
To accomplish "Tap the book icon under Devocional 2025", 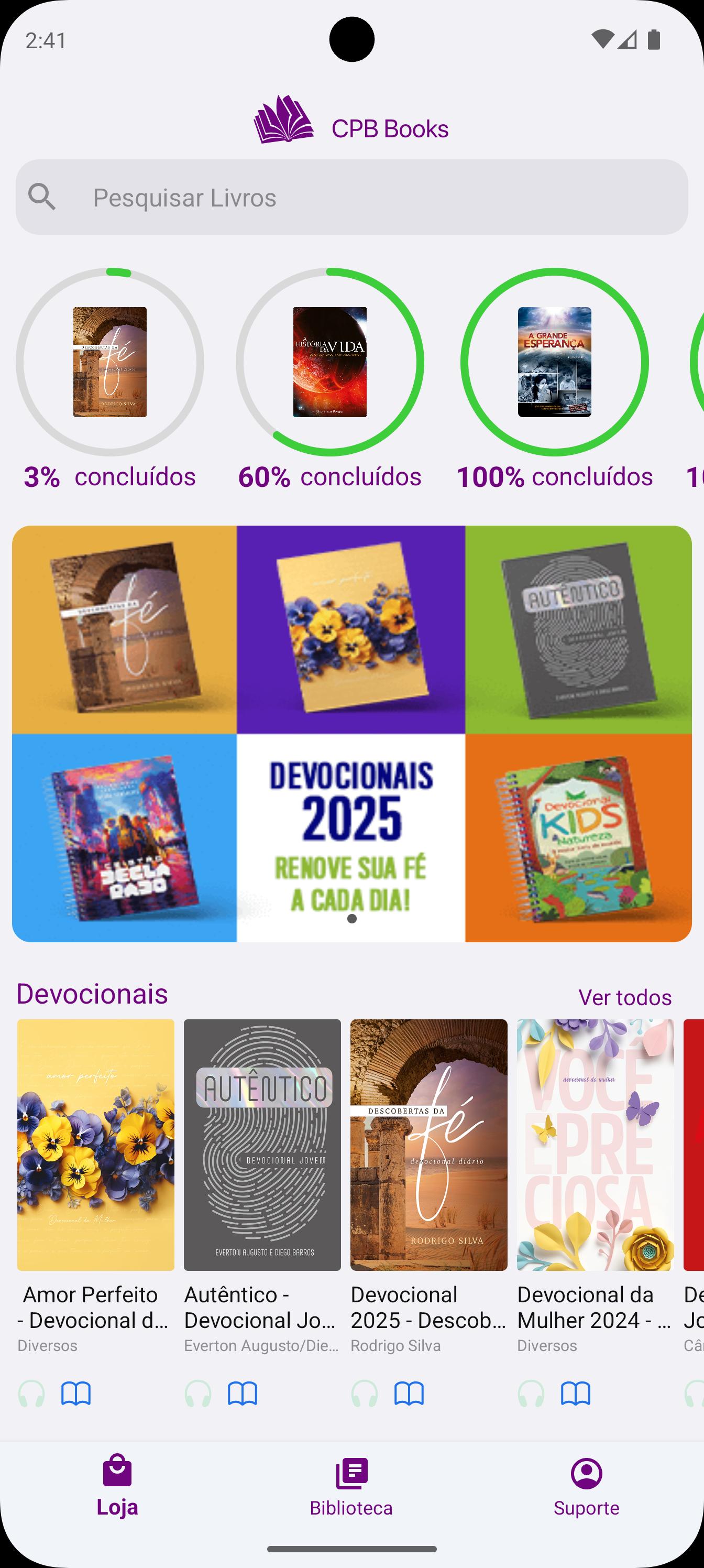I will tap(409, 1393).
